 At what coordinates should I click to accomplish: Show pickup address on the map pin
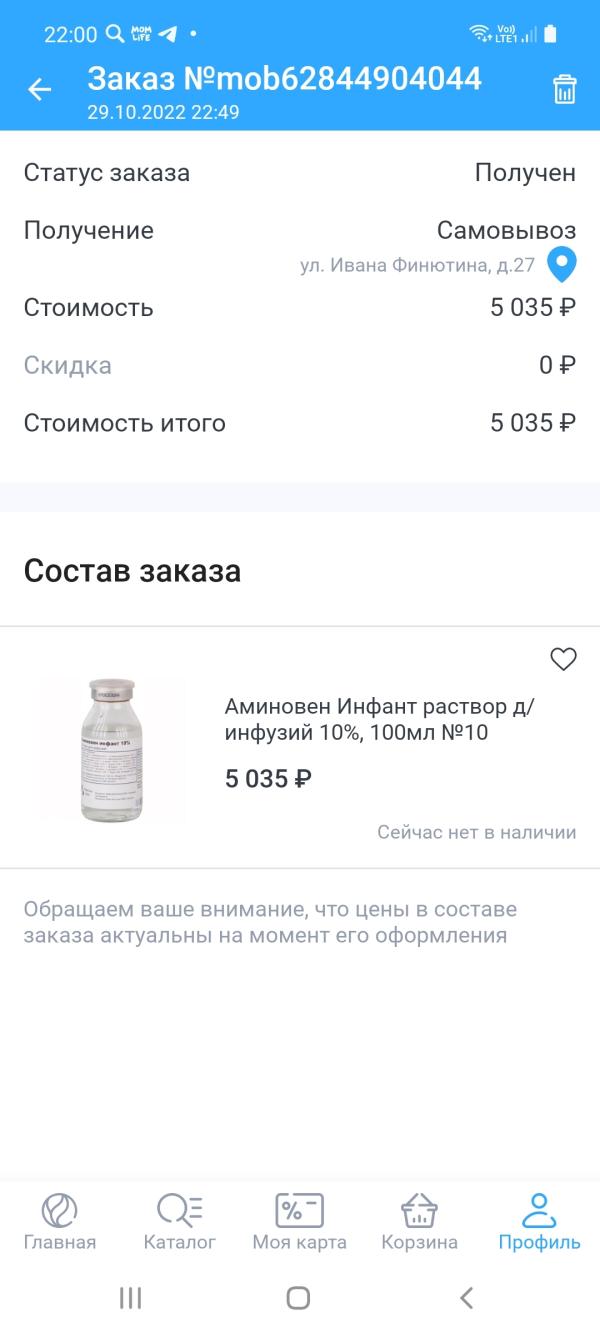coord(564,265)
